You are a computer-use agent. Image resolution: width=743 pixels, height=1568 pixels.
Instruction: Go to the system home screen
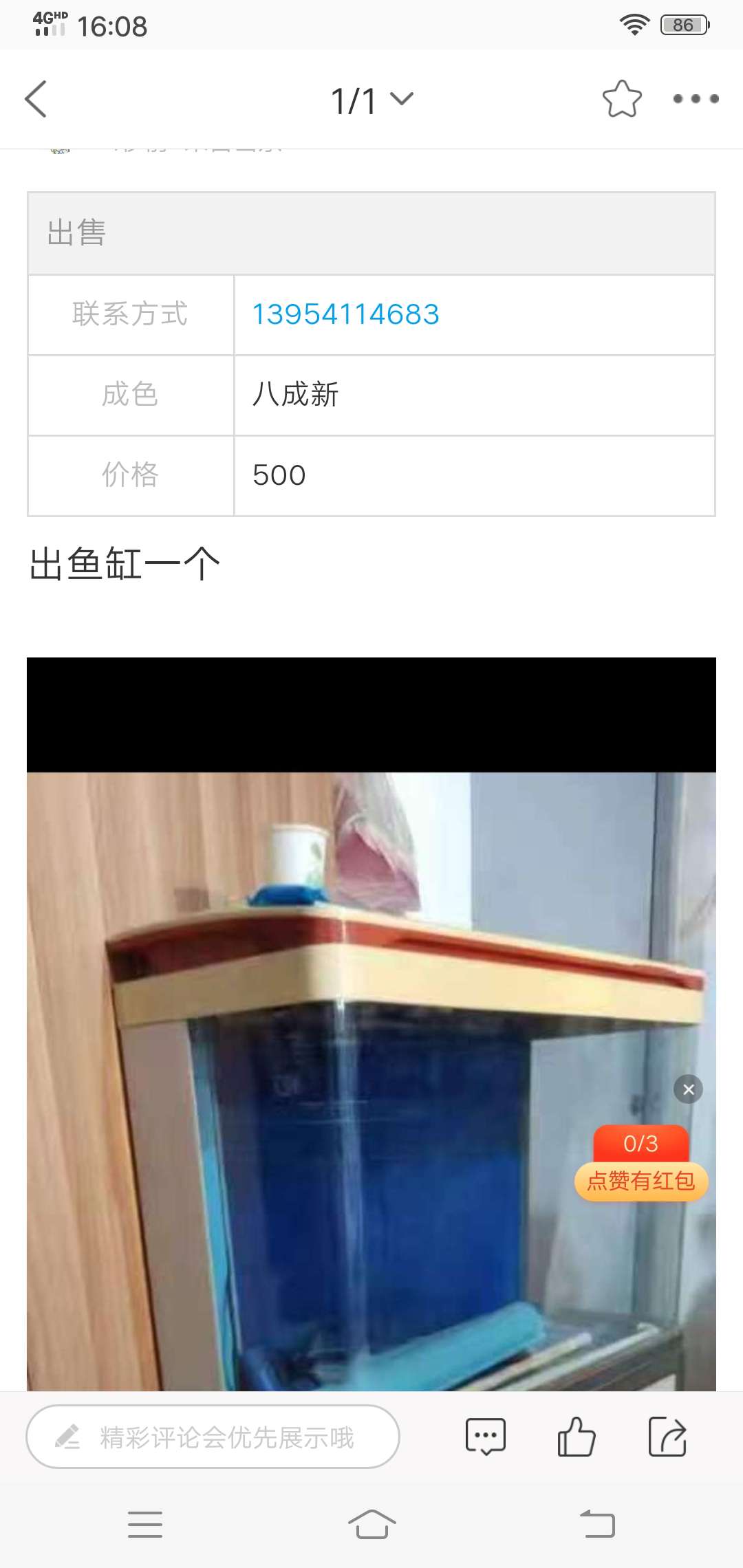click(371, 1524)
